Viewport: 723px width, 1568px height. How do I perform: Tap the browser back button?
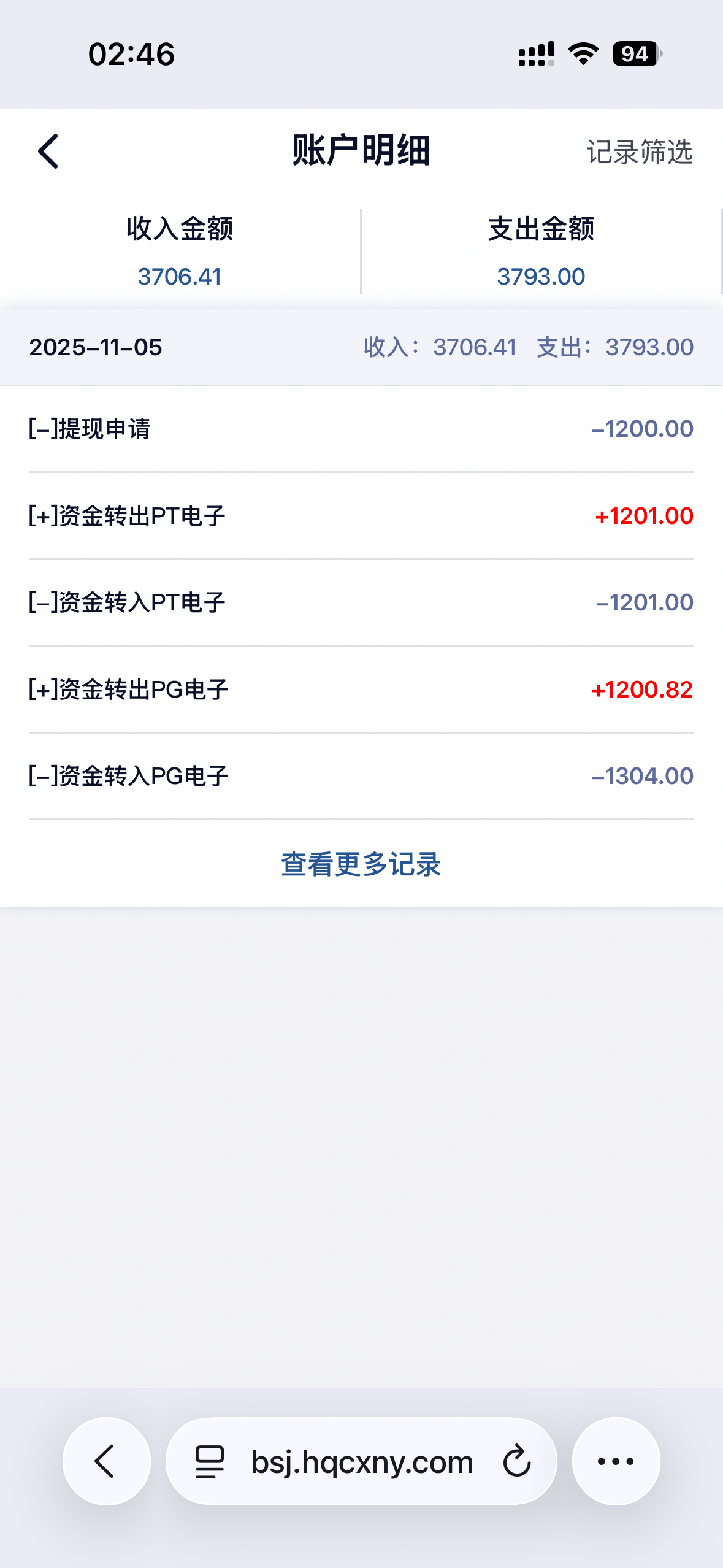click(x=106, y=1461)
